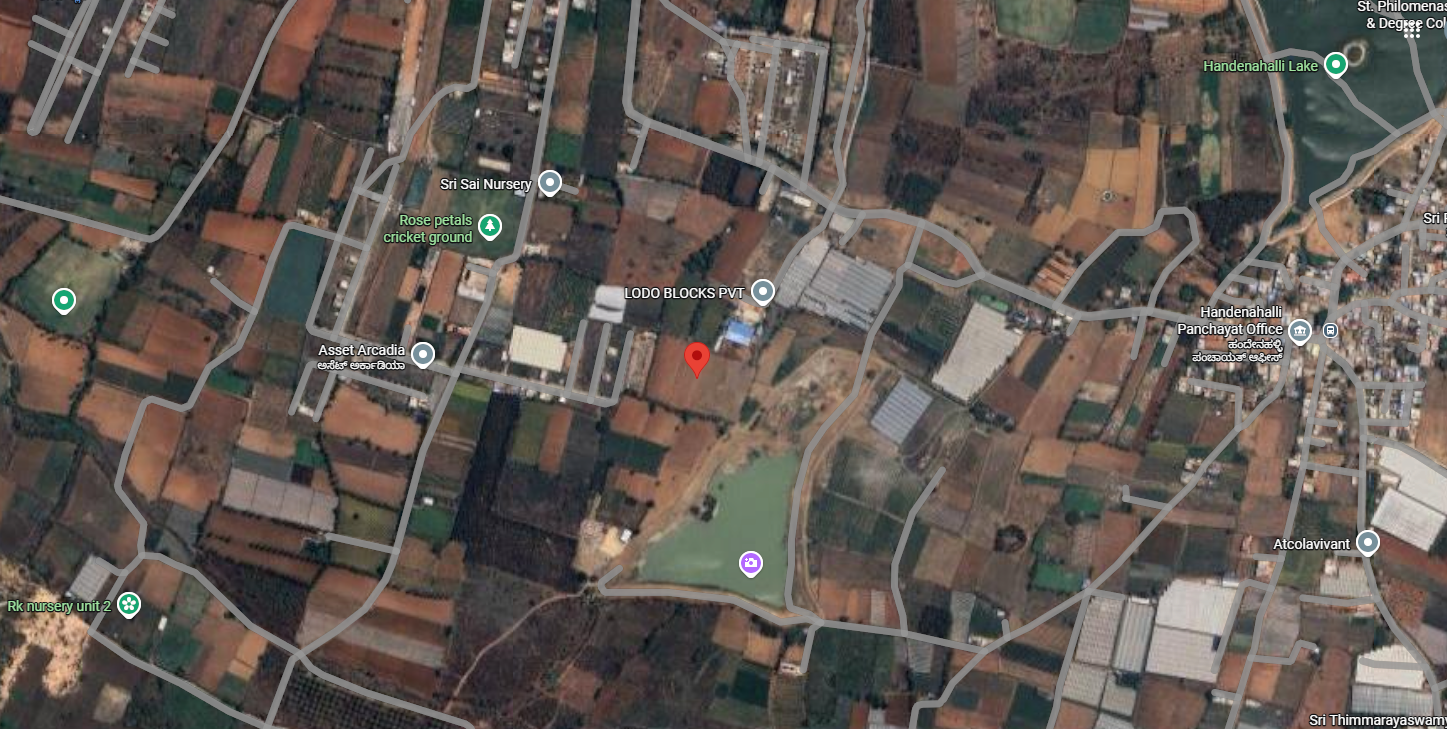Viewport: 1447px width, 729px height.
Task: Tap the bus stop icon near Panchayat Office
Action: coord(1330,330)
